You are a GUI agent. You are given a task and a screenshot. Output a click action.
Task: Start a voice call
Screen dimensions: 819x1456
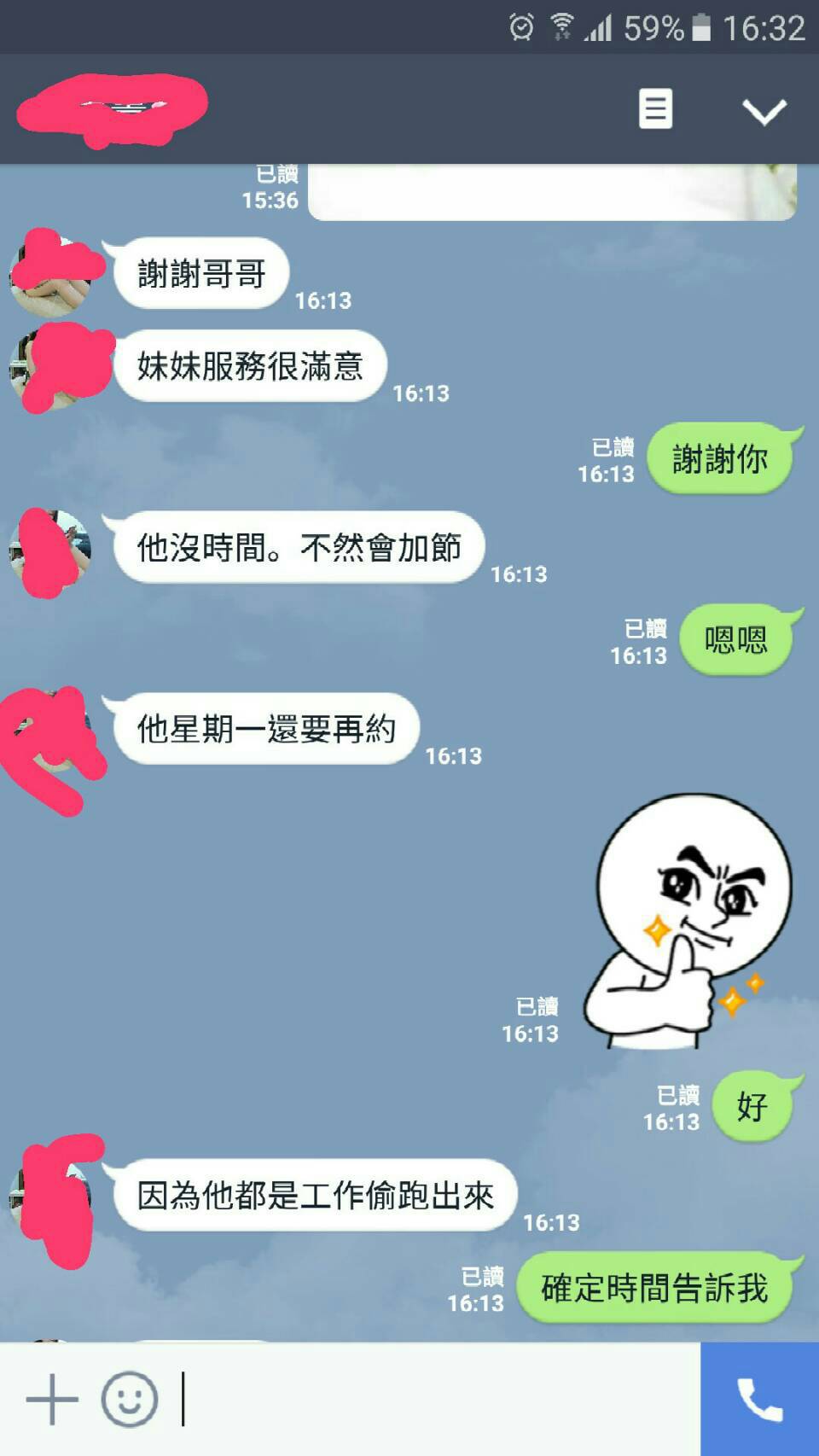pos(759,1400)
